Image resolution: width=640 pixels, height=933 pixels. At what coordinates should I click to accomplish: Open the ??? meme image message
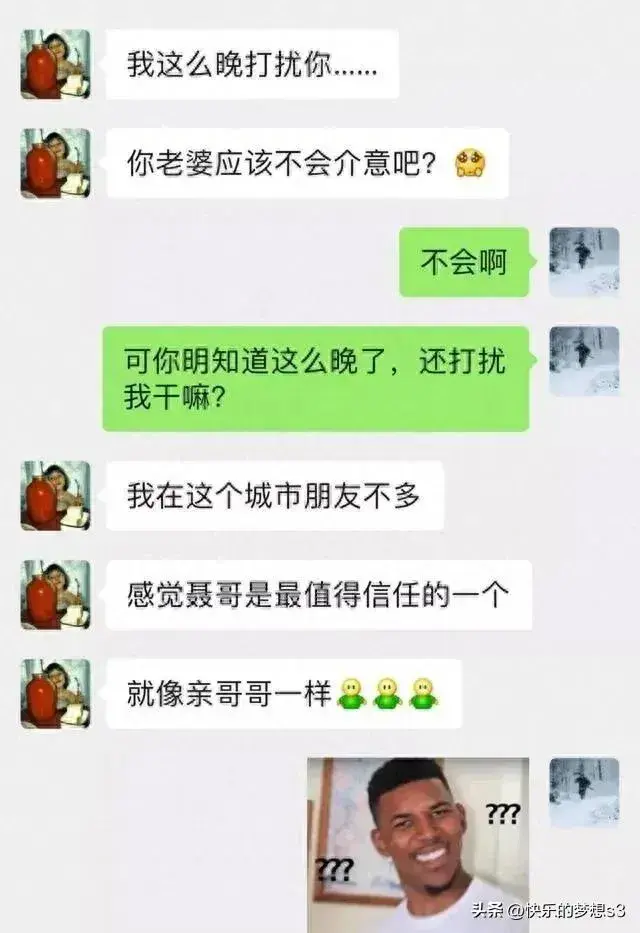pyautogui.click(x=417, y=844)
